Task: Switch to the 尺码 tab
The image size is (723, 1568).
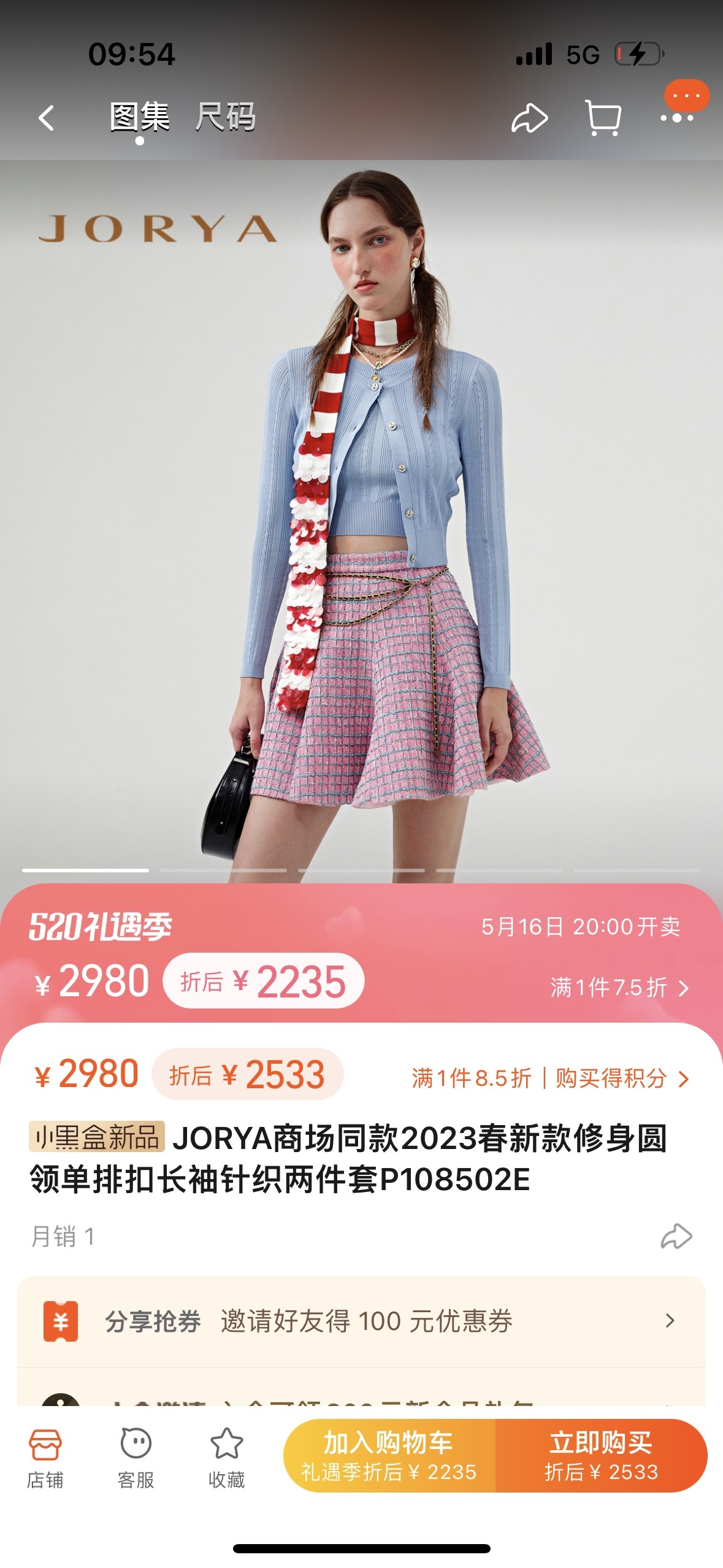Action: click(x=226, y=118)
